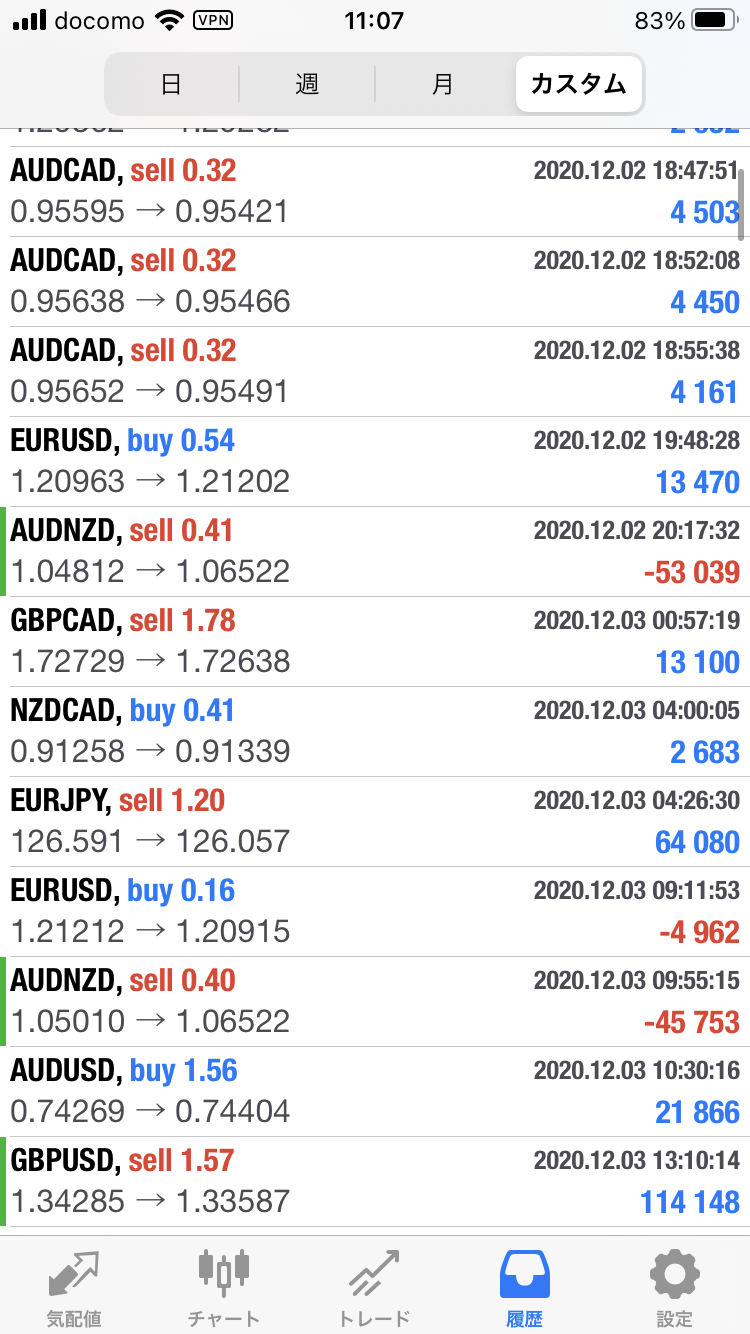Open the NZDCAD buy 0.41 trade
750x1334 pixels.
tap(375, 732)
